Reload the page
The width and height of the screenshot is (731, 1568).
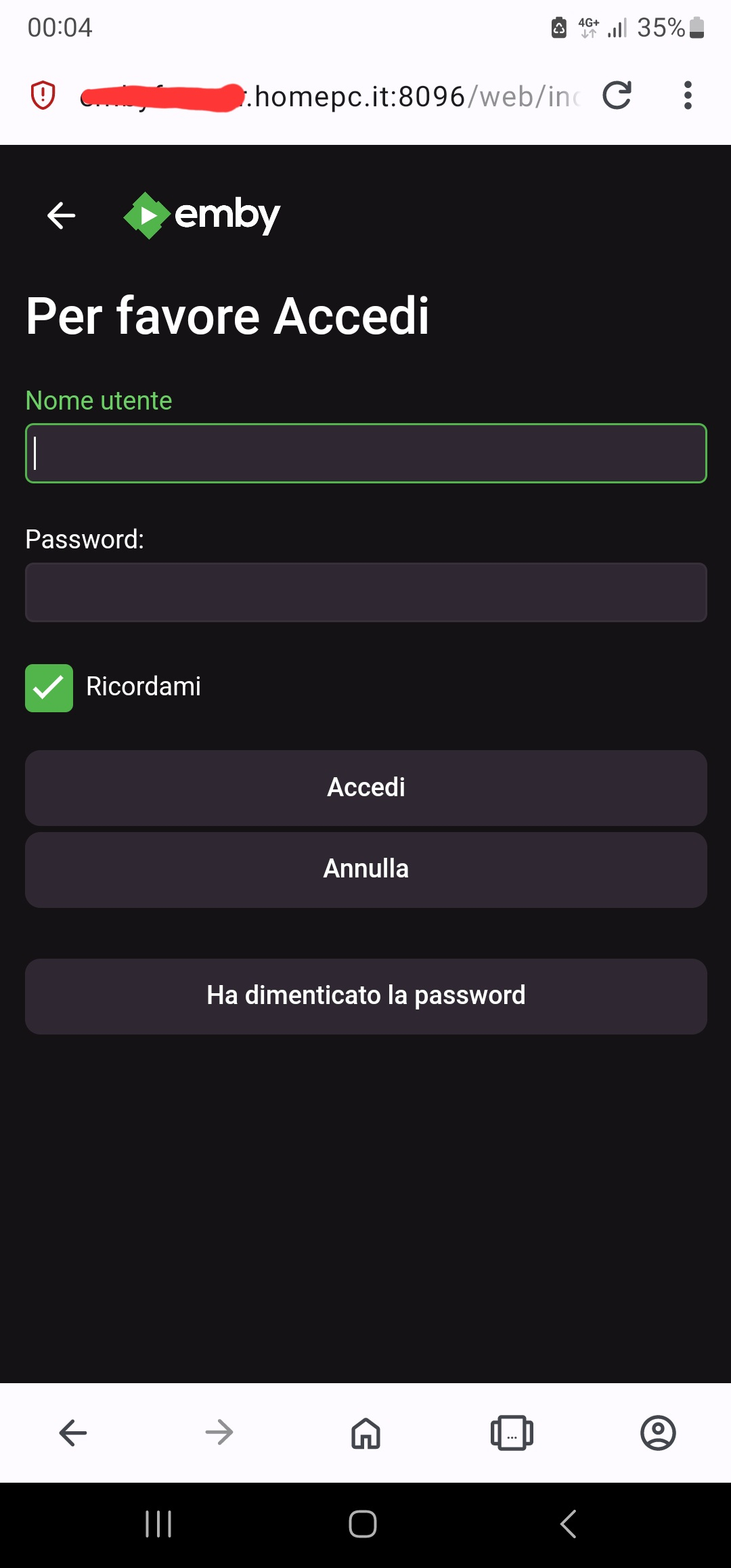coord(617,95)
